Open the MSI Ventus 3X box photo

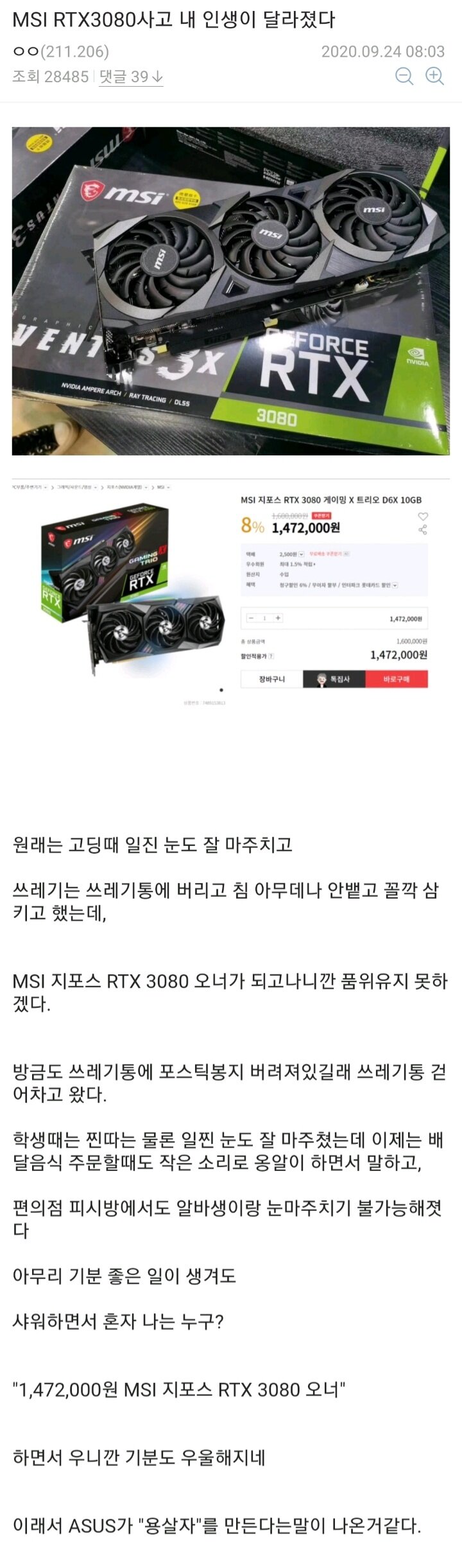231,290
